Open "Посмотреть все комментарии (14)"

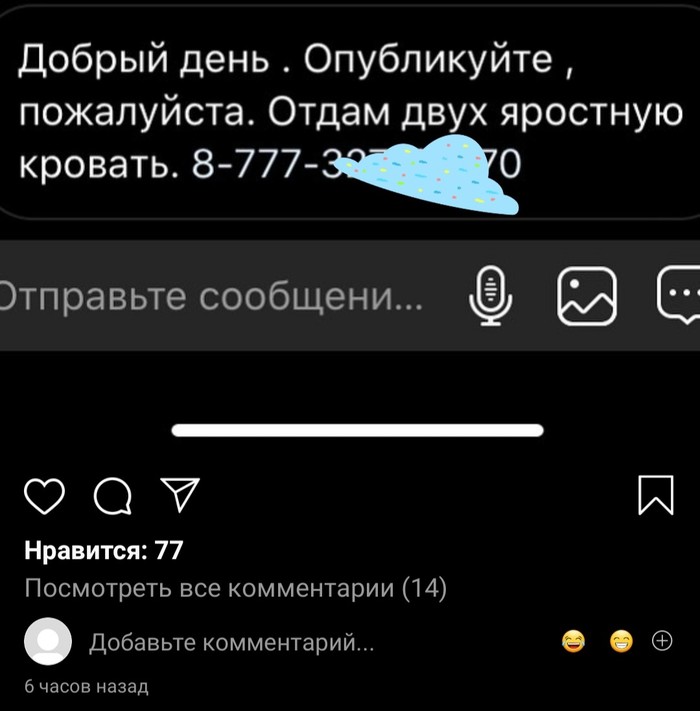pos(235,589)
